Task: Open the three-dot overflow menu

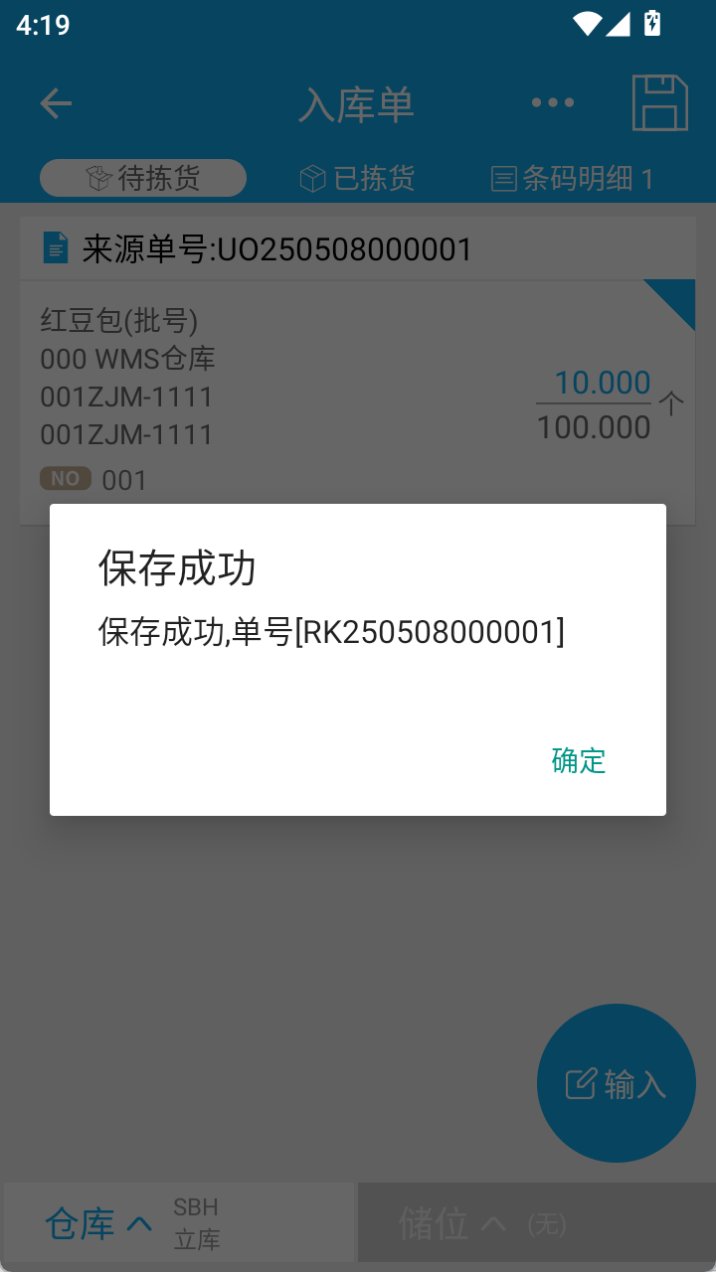Action: 553,103
